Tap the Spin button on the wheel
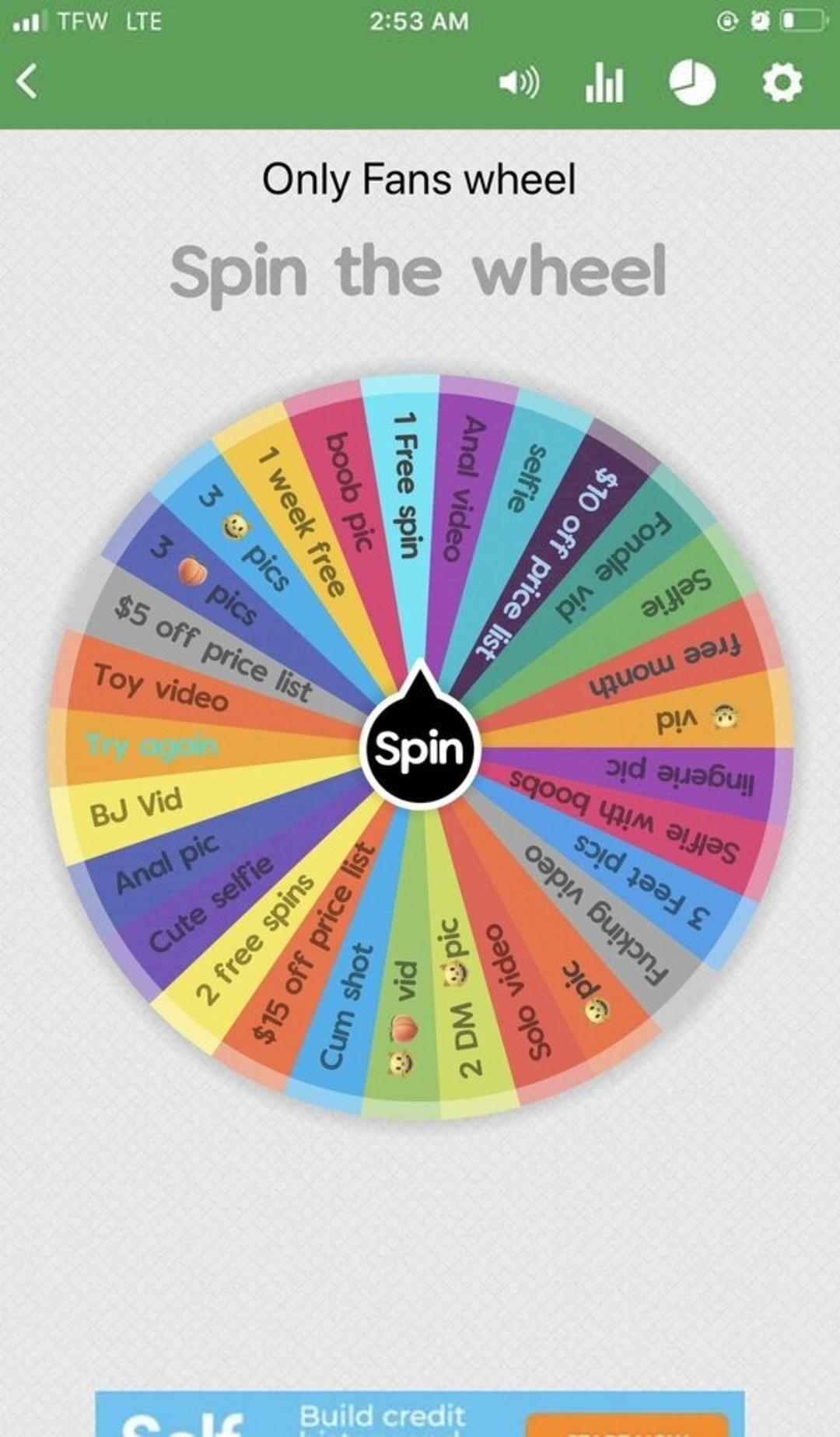 (419, 749)
